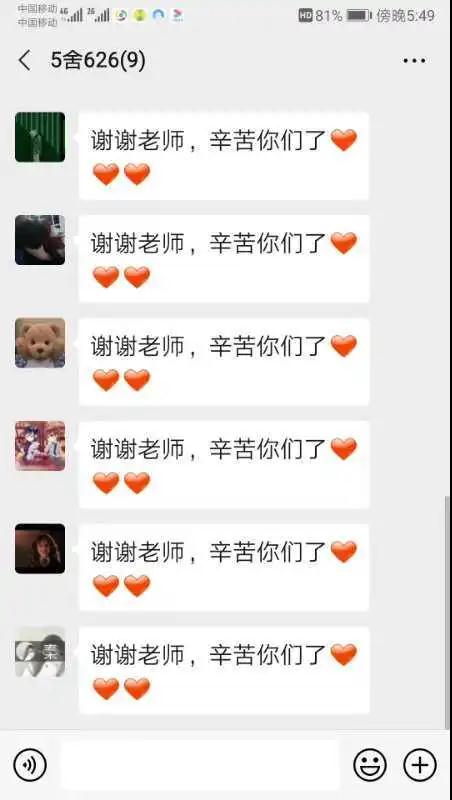This screenshot has height=800, width=452.
Task: Open the anime avatar sender's profile
Action: pyautogui.click(x=40, y=446)
